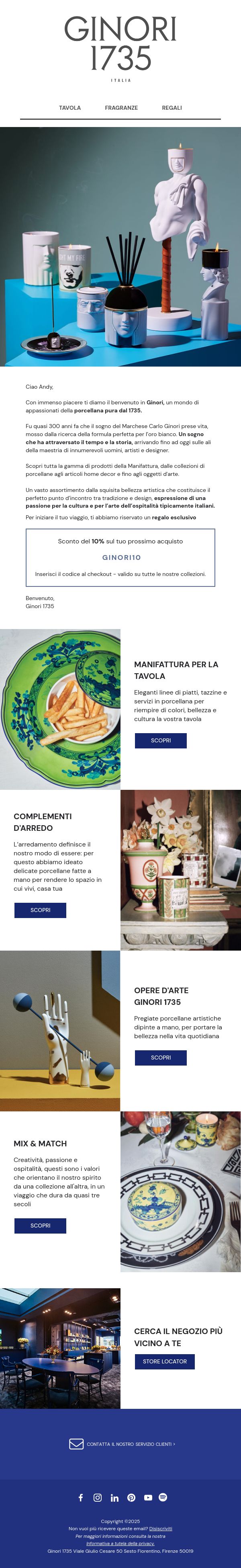Tap SCOPRI in the Mix & Match section
The width and height of the screenshot is (241, 1568).
point(40,1225)
